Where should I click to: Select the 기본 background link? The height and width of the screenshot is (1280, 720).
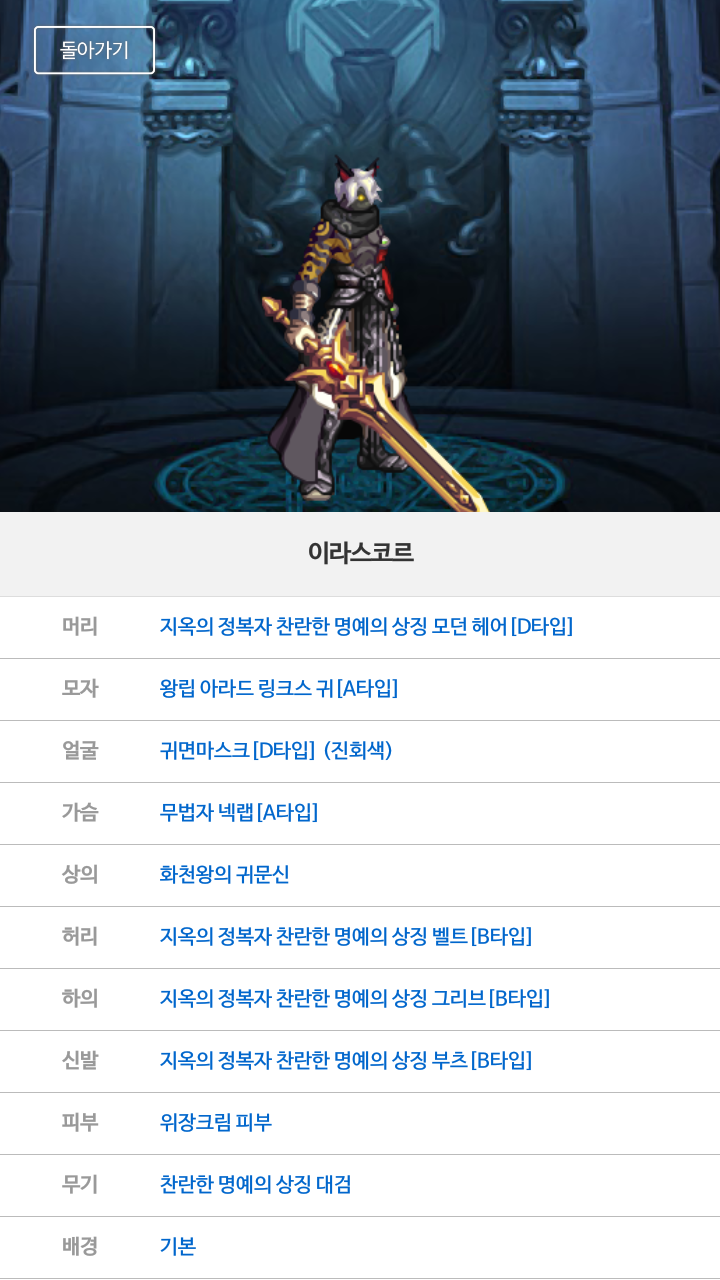(178, 1247)
